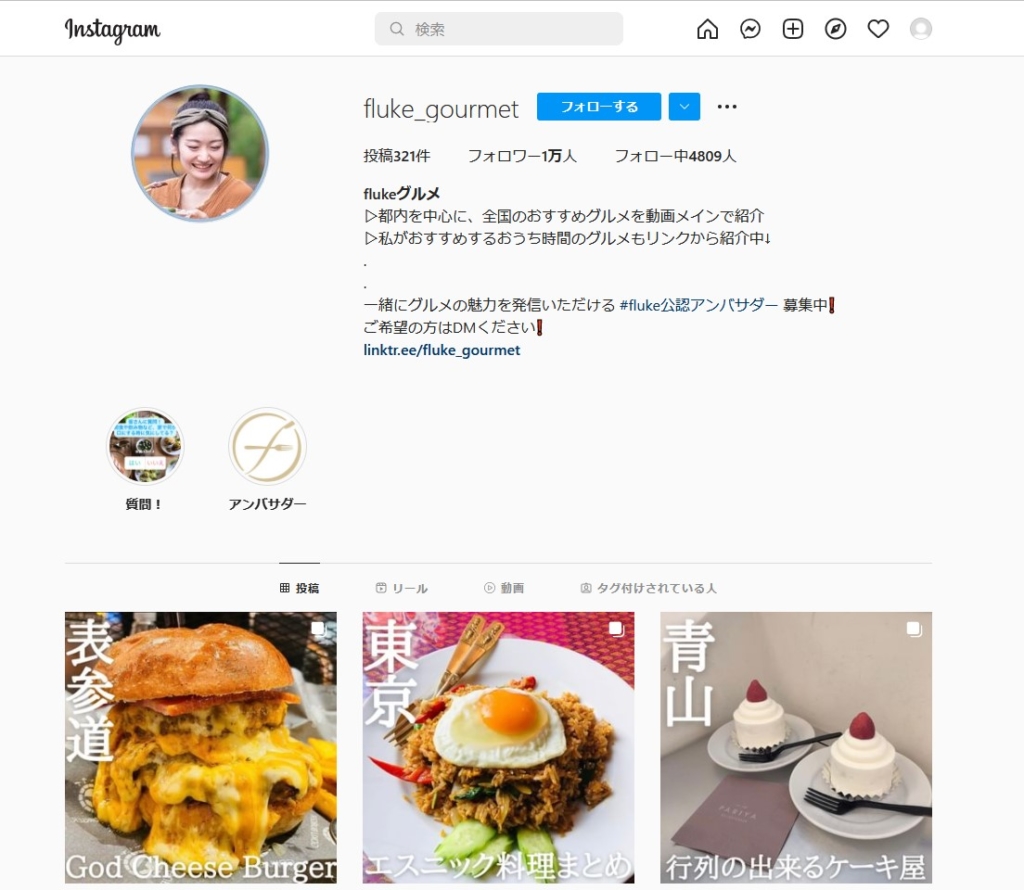Open the アンバサダー story highlight

tap(267, 446)
